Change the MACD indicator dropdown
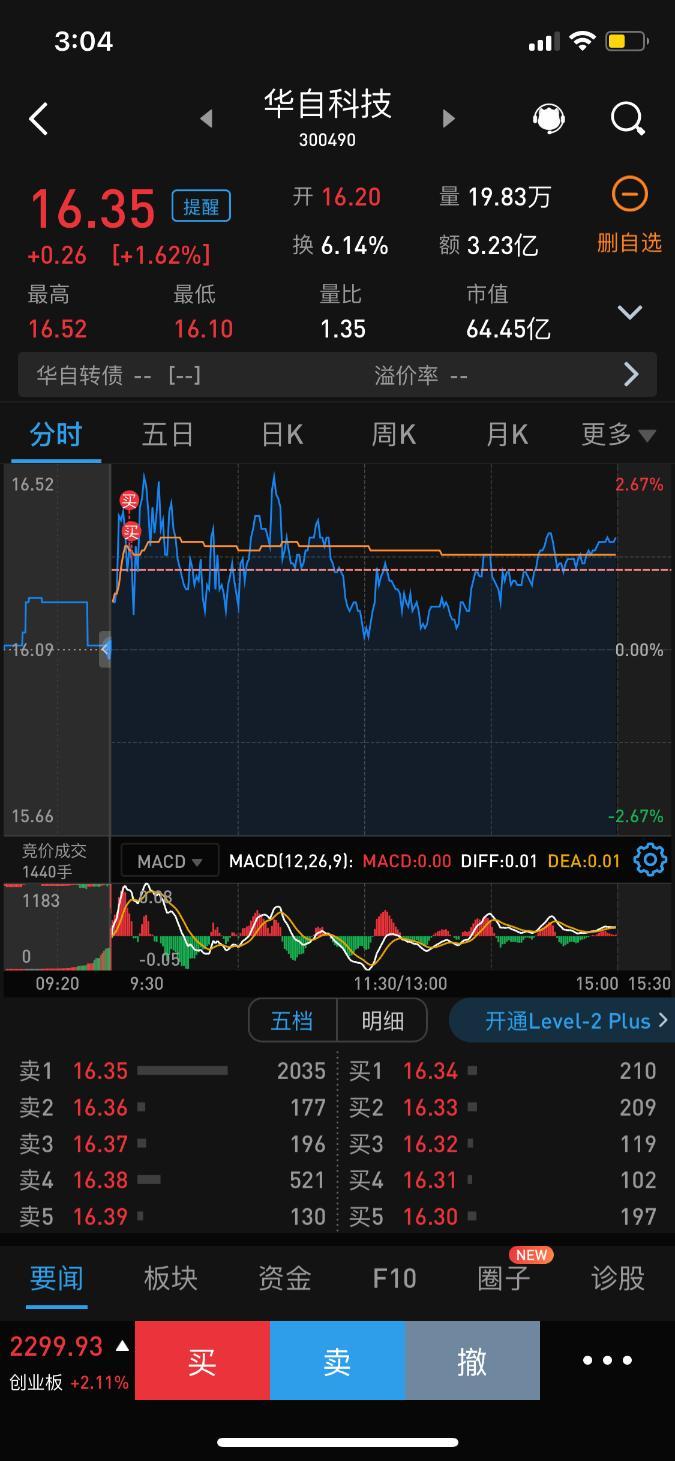This screenshot has height=1461, width=675. tap(170, 861)
